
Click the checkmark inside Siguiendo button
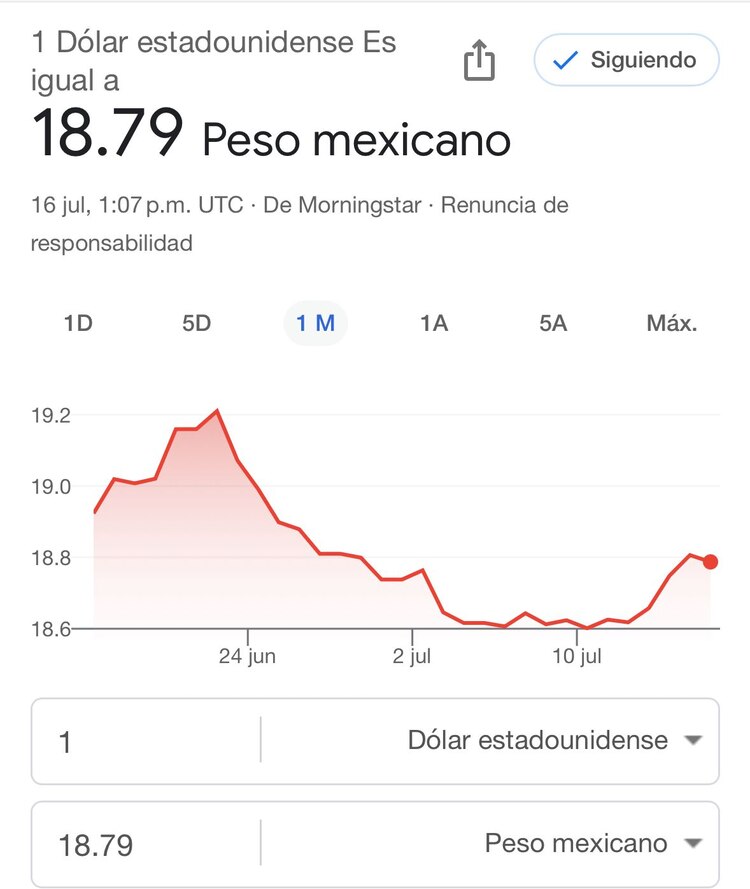point(564,60)
